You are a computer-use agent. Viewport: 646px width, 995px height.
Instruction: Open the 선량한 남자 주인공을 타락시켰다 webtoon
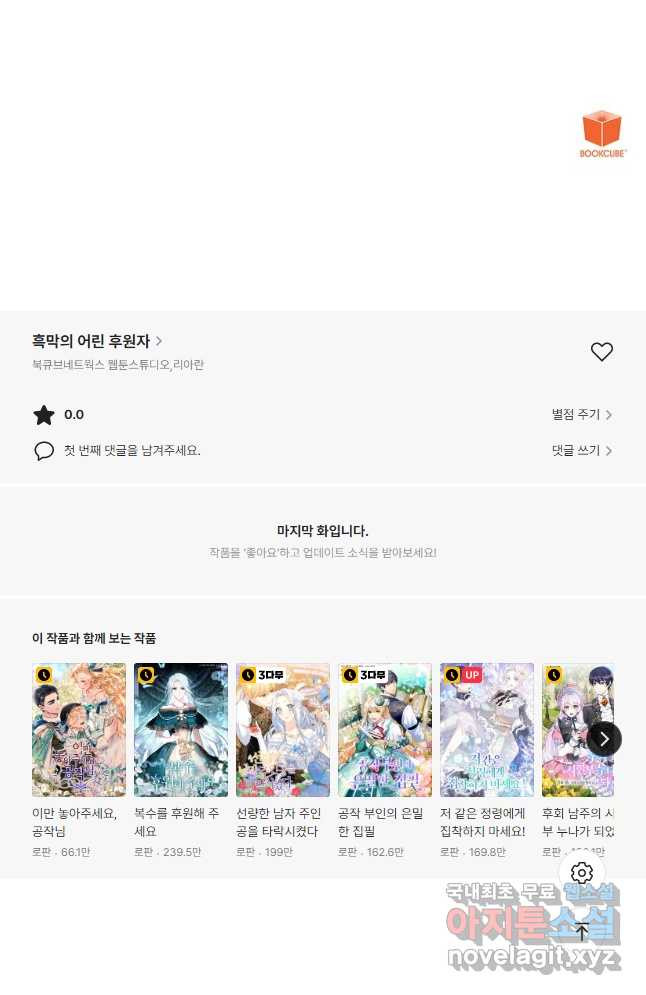point(283,729)
